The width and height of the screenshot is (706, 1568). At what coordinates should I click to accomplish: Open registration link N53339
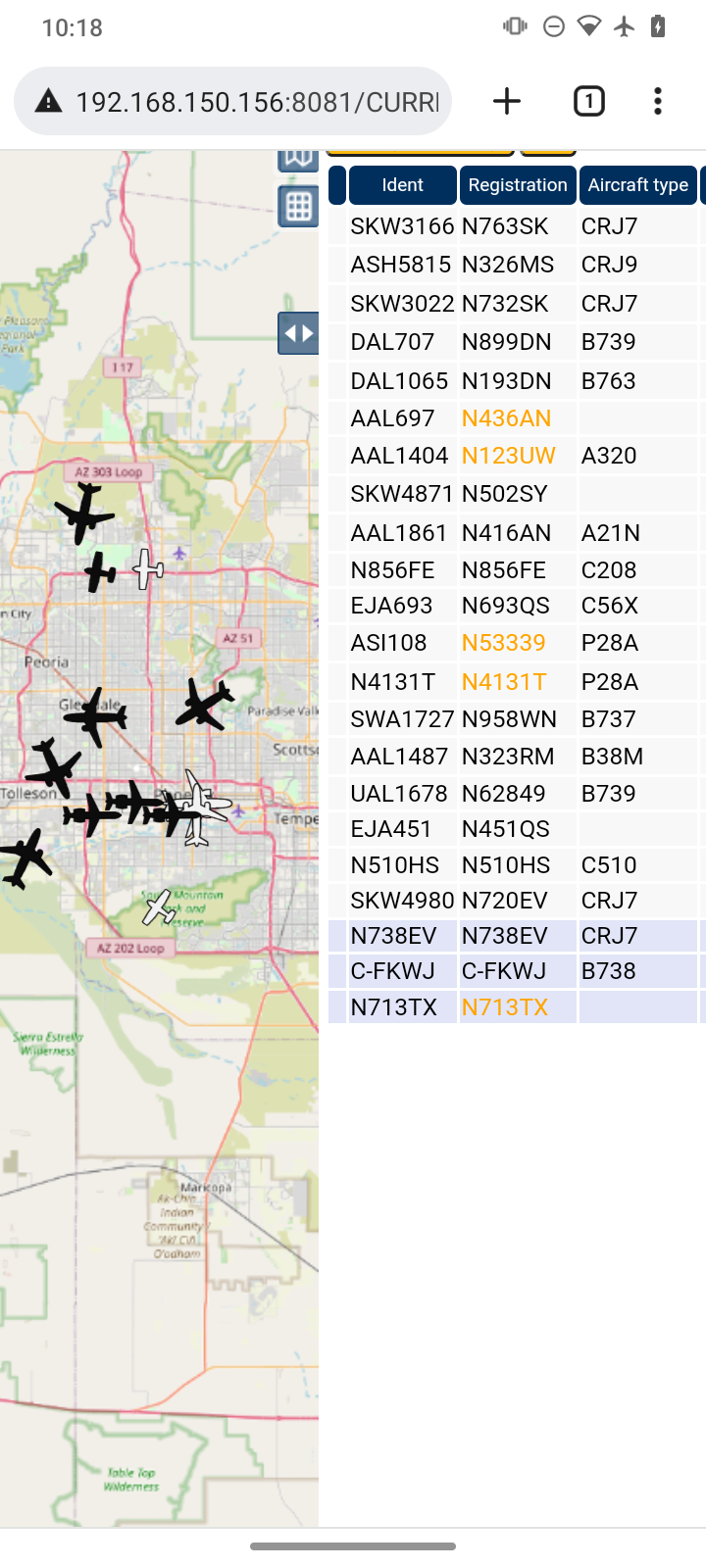click(504, 643)
